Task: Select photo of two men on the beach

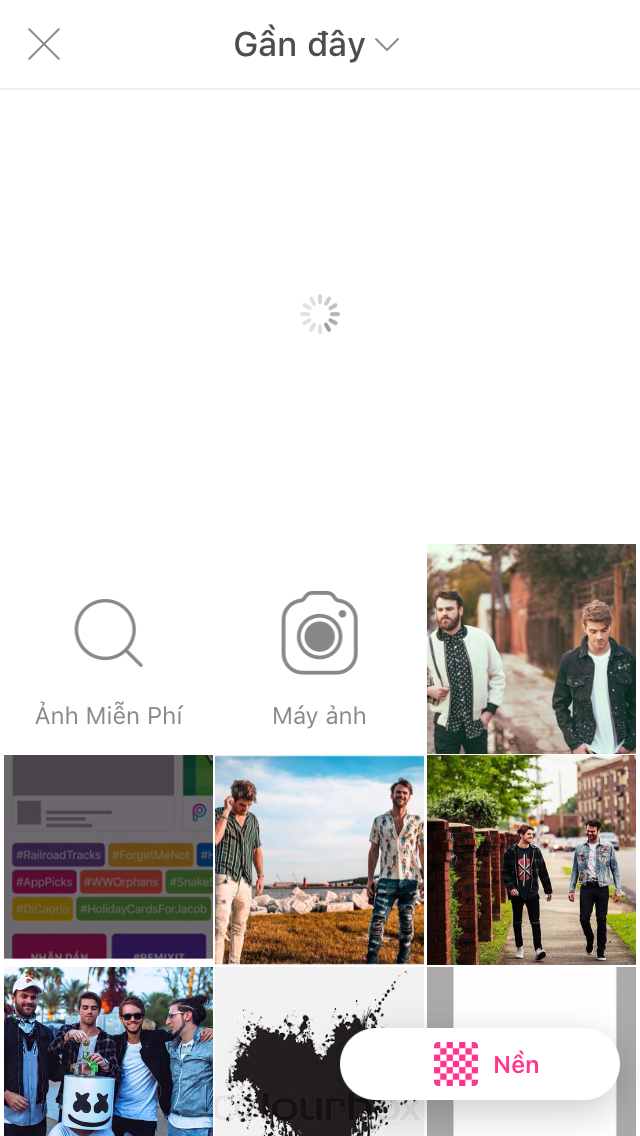Action: (320, 860)
